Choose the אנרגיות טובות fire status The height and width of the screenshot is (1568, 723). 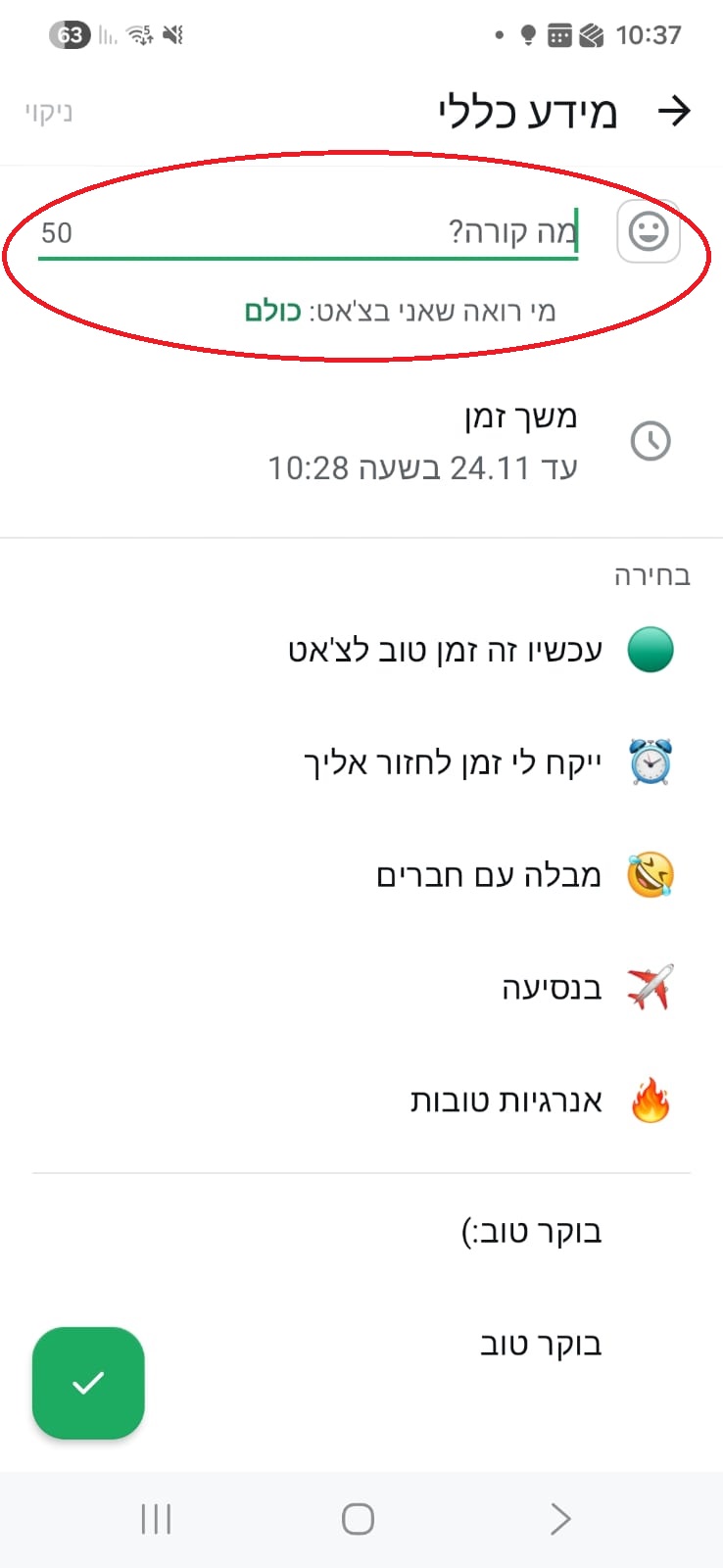click(506, 1101)
